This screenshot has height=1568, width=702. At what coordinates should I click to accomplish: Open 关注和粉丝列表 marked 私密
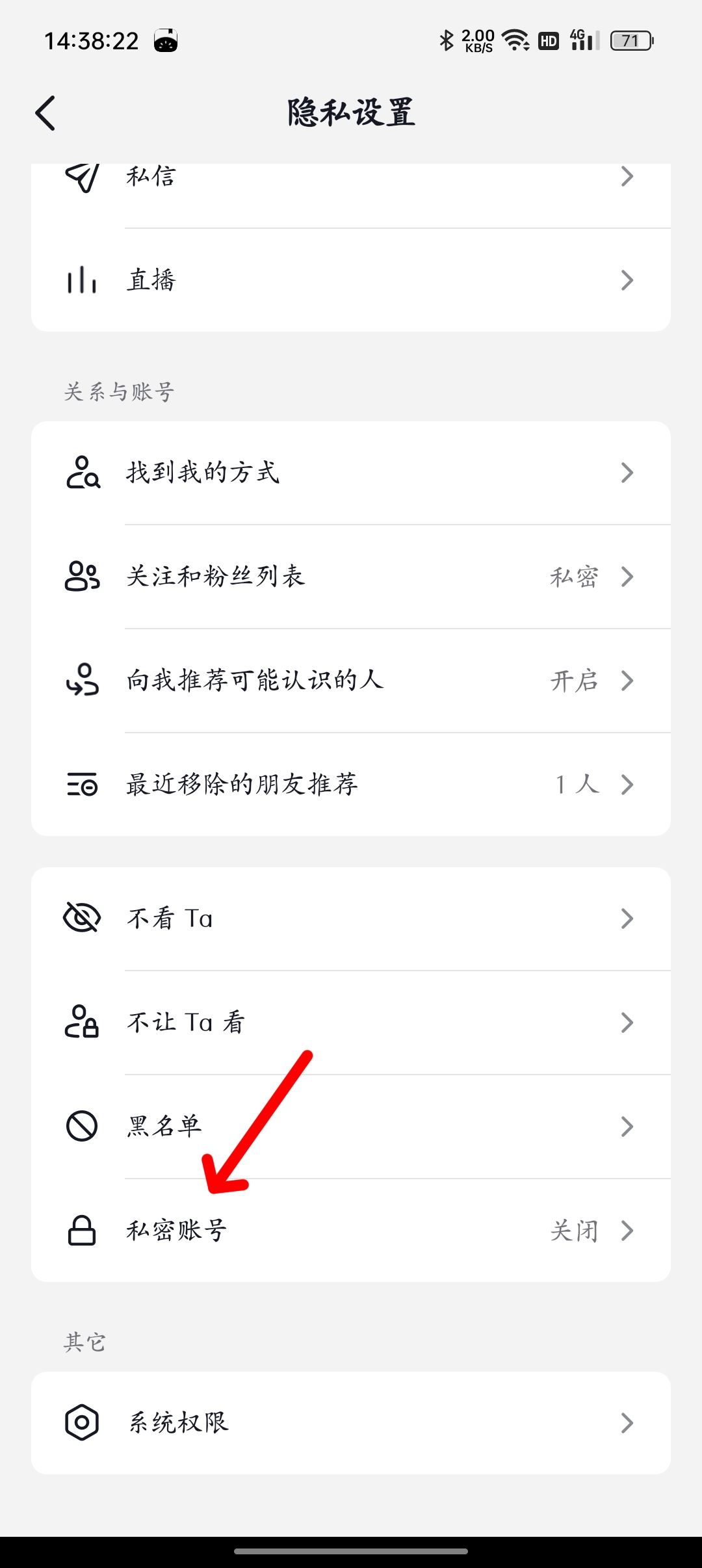pyautogui.click(x=351, y=577)
